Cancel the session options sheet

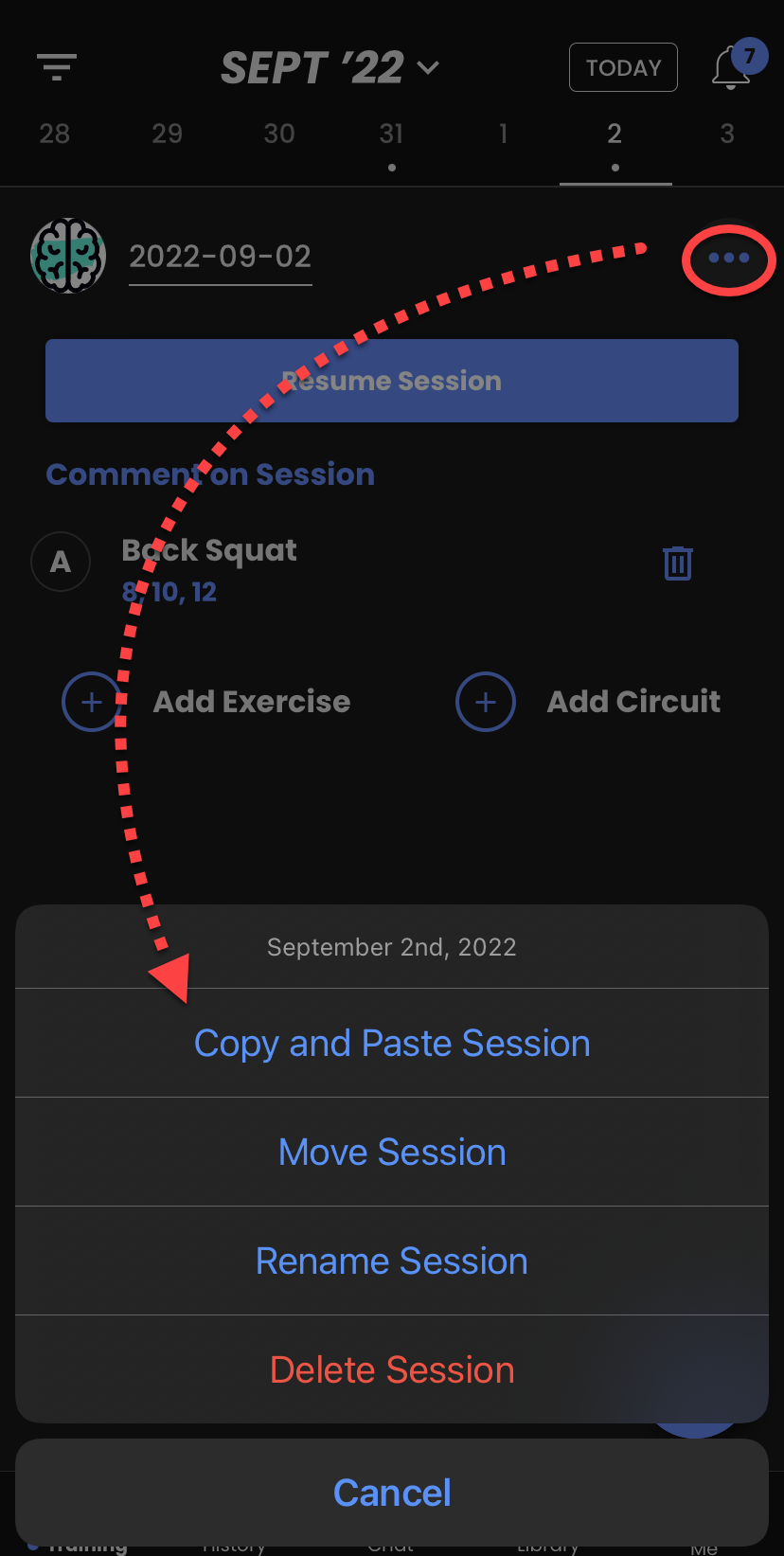pyautogui.click(x=392, y=1493)
